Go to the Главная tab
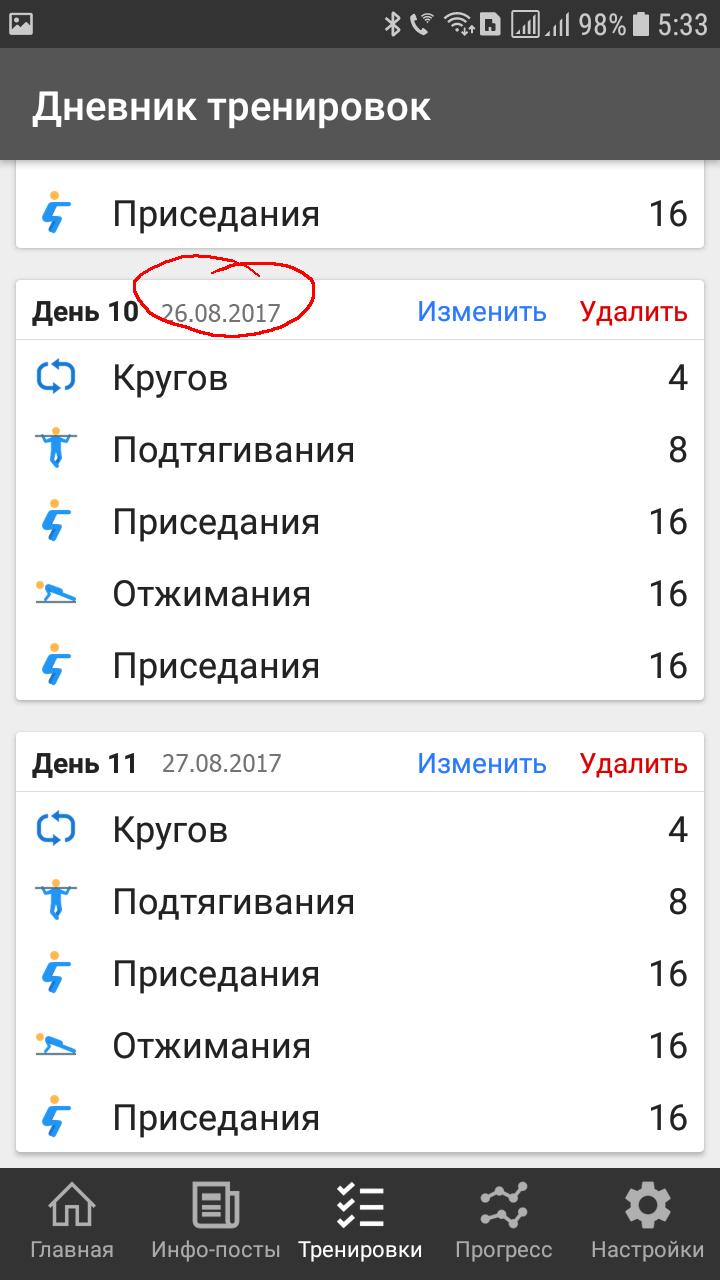The image size is (720, 1280). 72,1222
